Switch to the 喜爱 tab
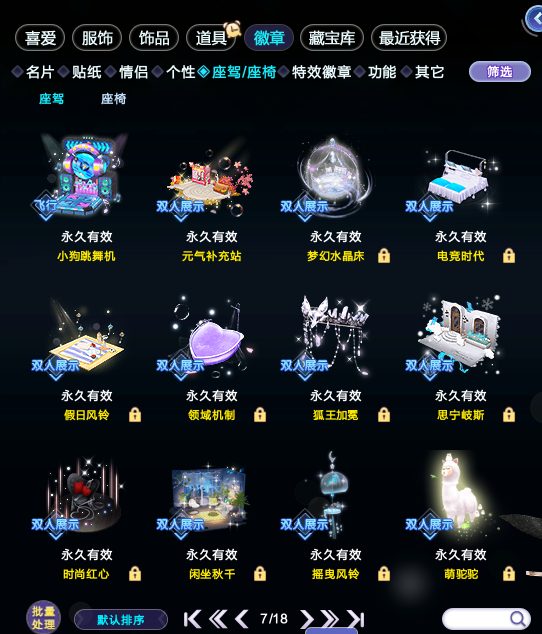Screen dimensions: 542x634 [40, 38]
